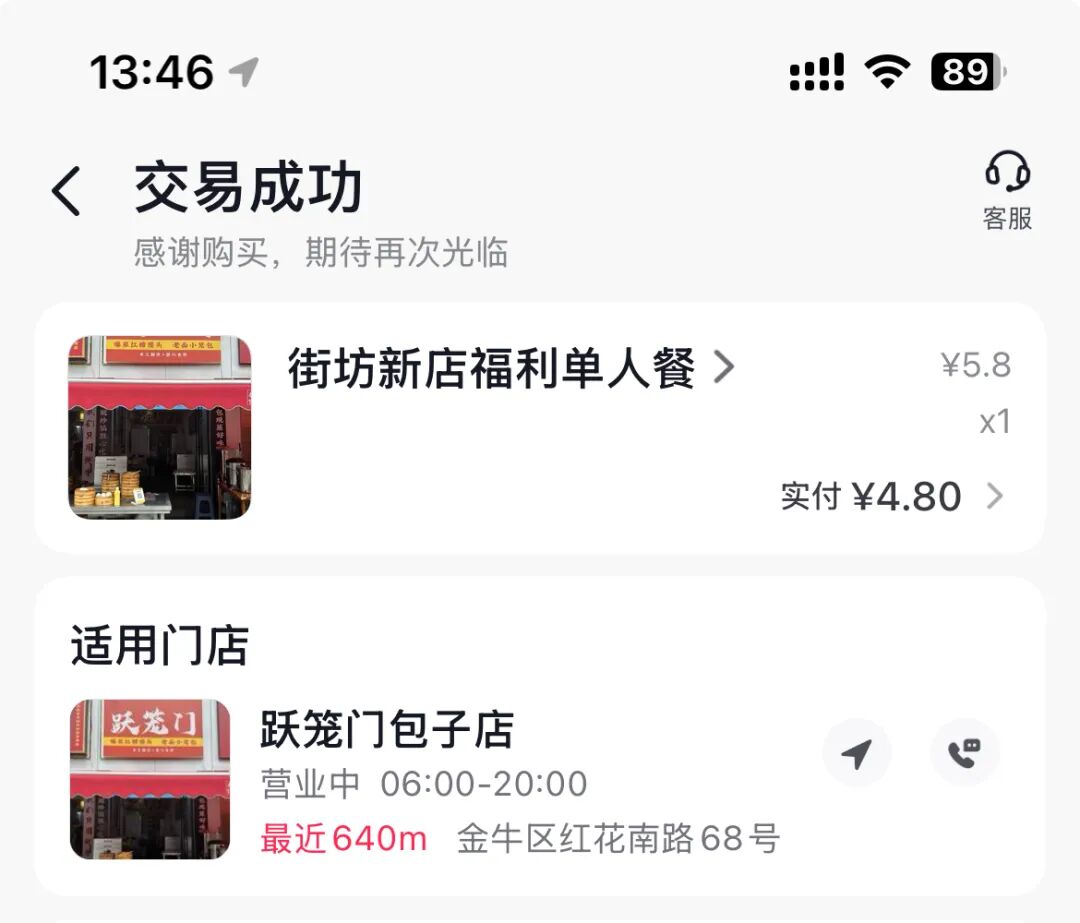Screen dimensions: 1080x923
Task: Contact 客服 customer service
Action: tap(1007, 191)
